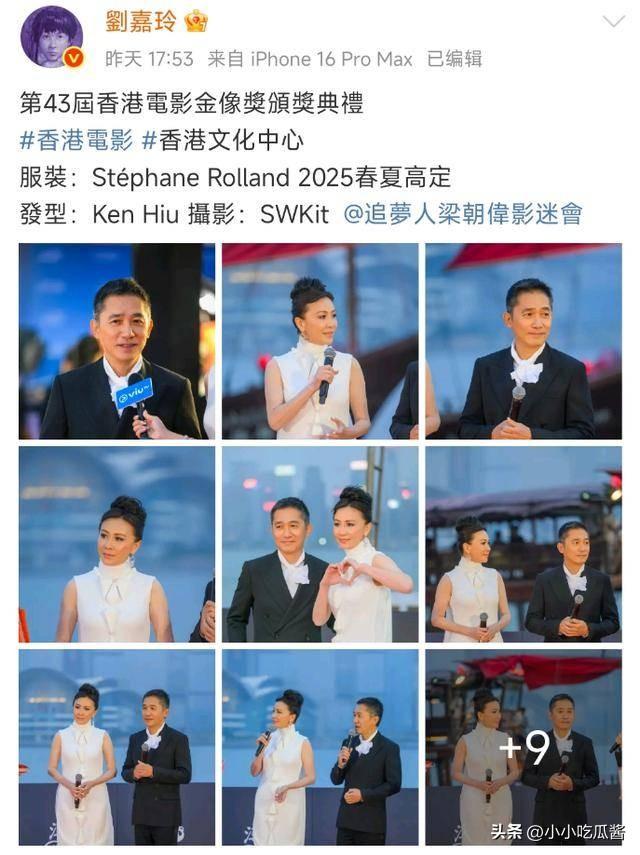The height and width of the screenshot is (855, 640).
Task: Open the heart-hands gesture photo
Action: click(x=320, y=544)
